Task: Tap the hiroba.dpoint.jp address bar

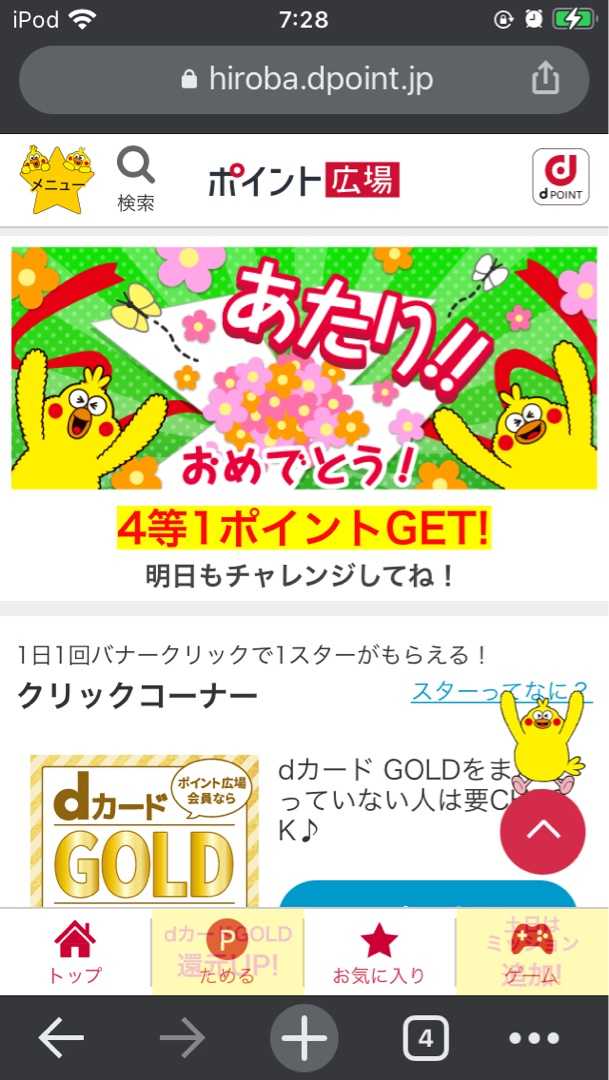Action: click(x=305, y=79)
